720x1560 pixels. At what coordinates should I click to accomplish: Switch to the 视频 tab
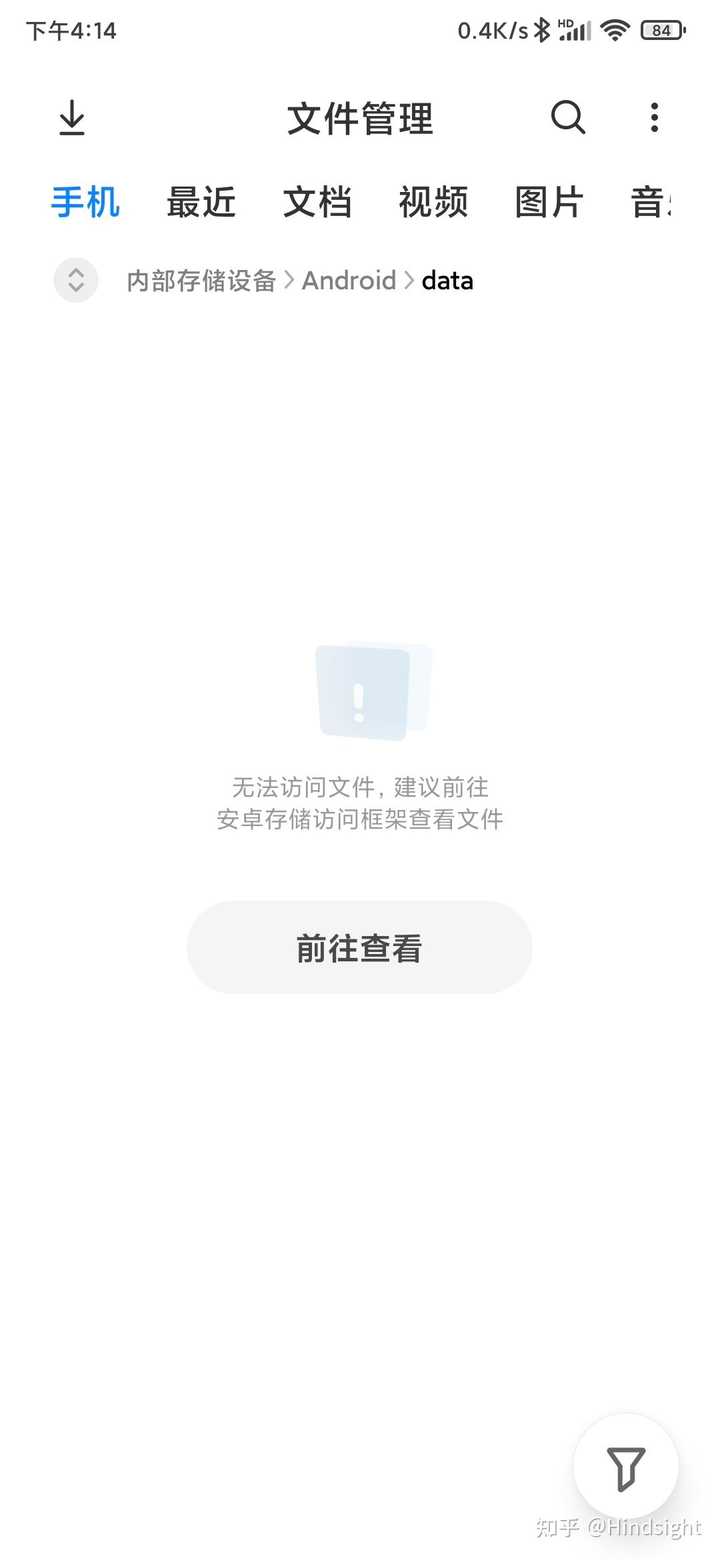tap(433, 202)
